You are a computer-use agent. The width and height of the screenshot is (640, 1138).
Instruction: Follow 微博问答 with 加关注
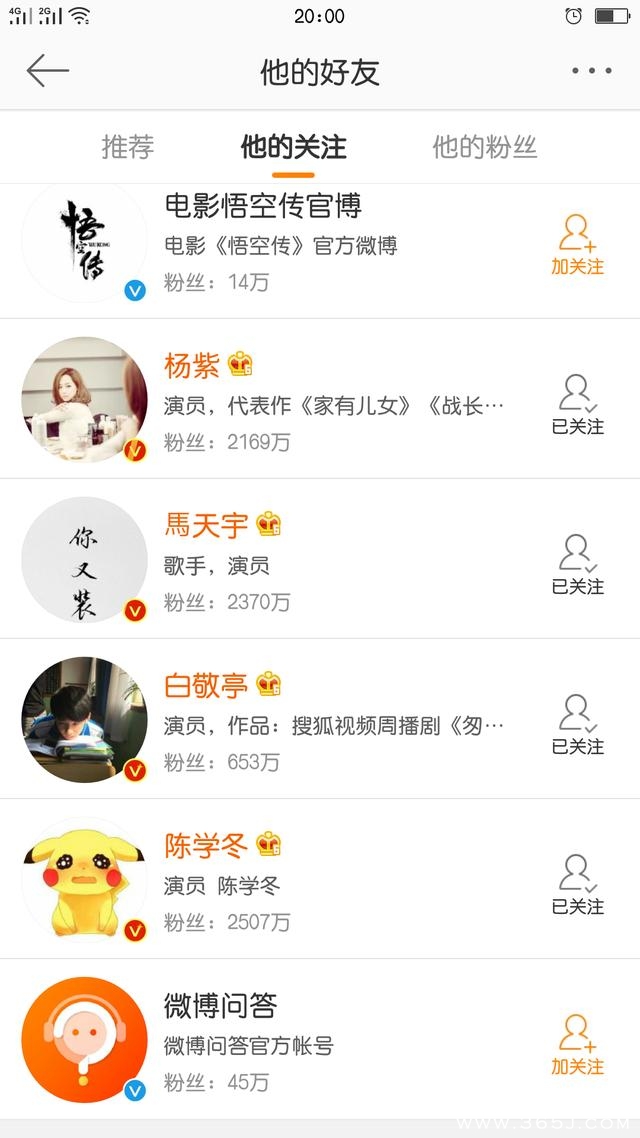click(577, 1045)
